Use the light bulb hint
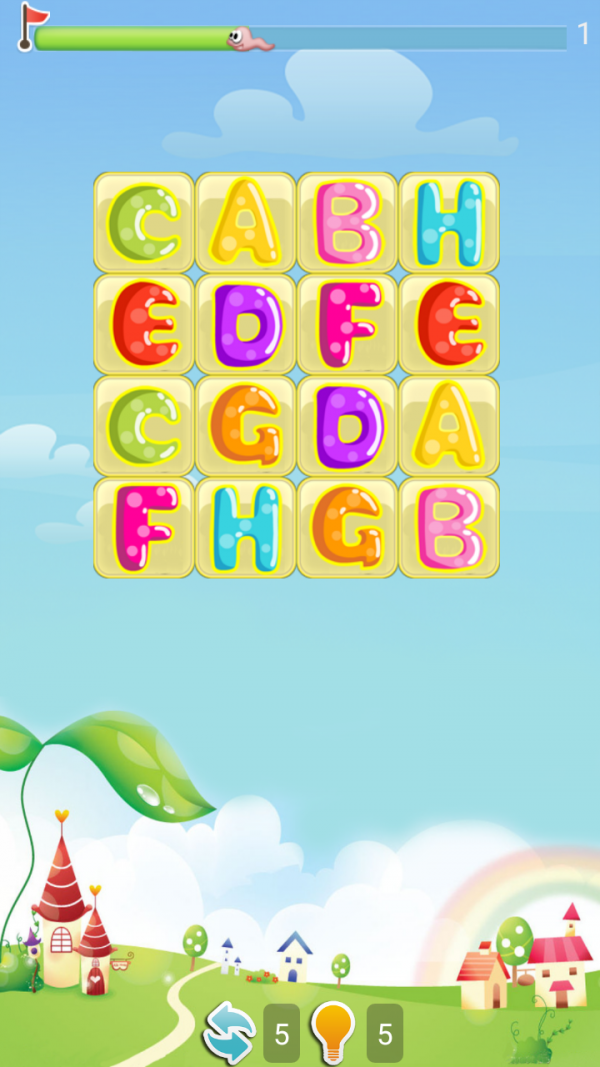 coord(332,1031)
